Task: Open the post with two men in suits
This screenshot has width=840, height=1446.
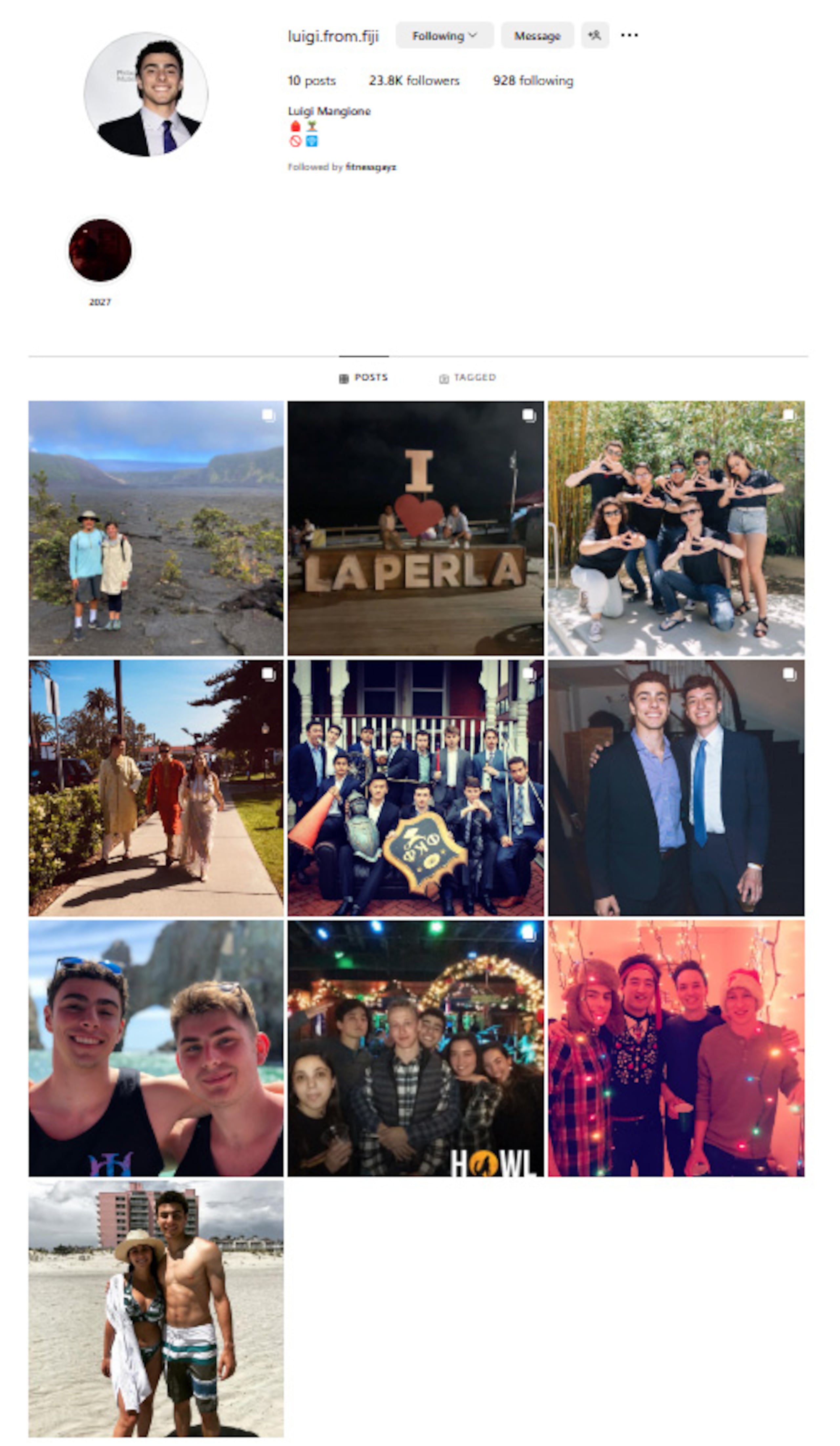Action: pyautogui.click(x=676, y=788)
